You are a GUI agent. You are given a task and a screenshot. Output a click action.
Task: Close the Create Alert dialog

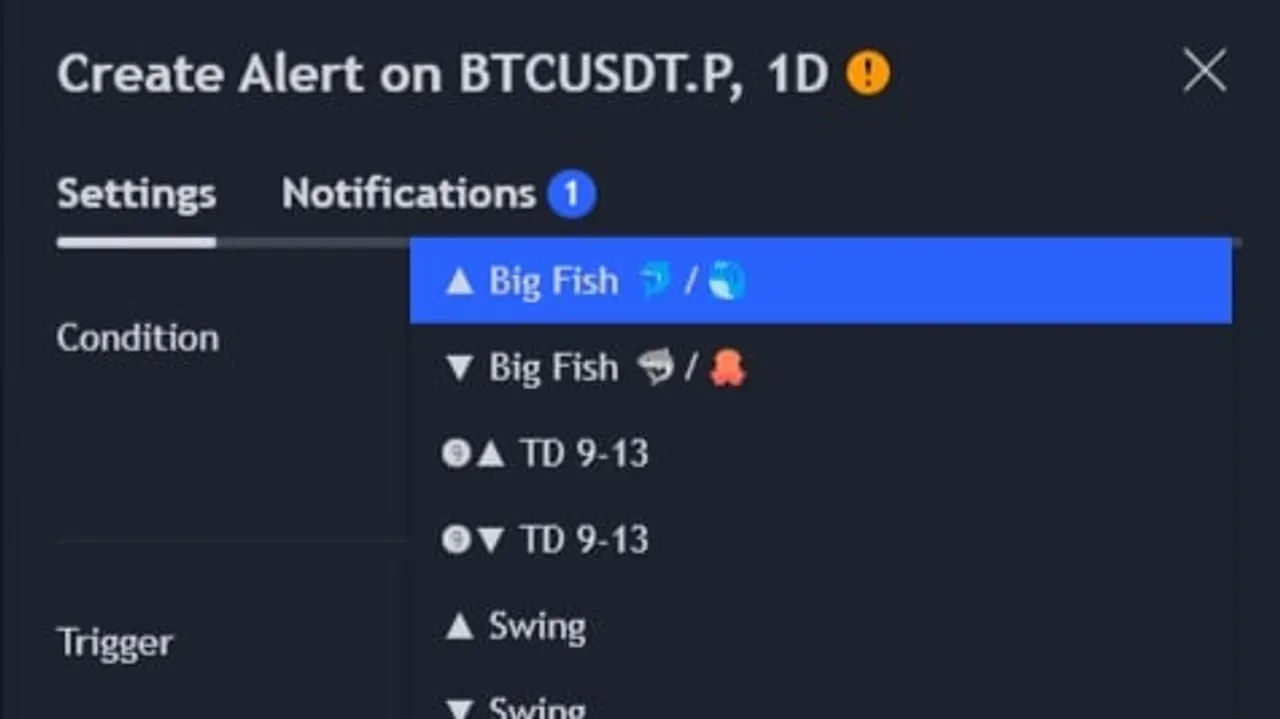(x=1204, y=72)
